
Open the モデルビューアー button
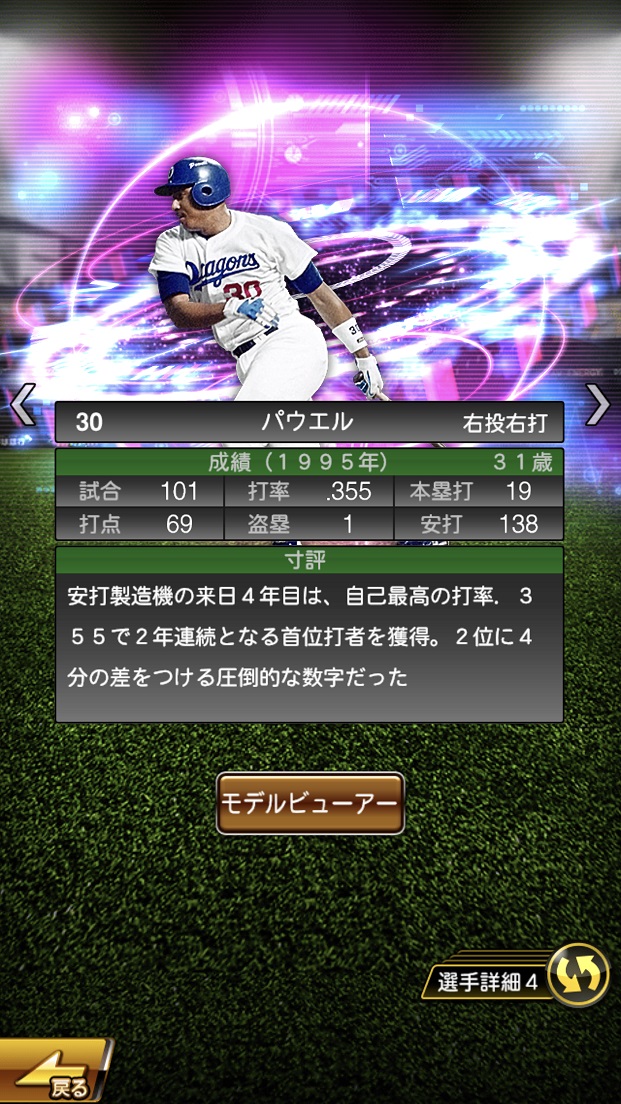point(310,803)
